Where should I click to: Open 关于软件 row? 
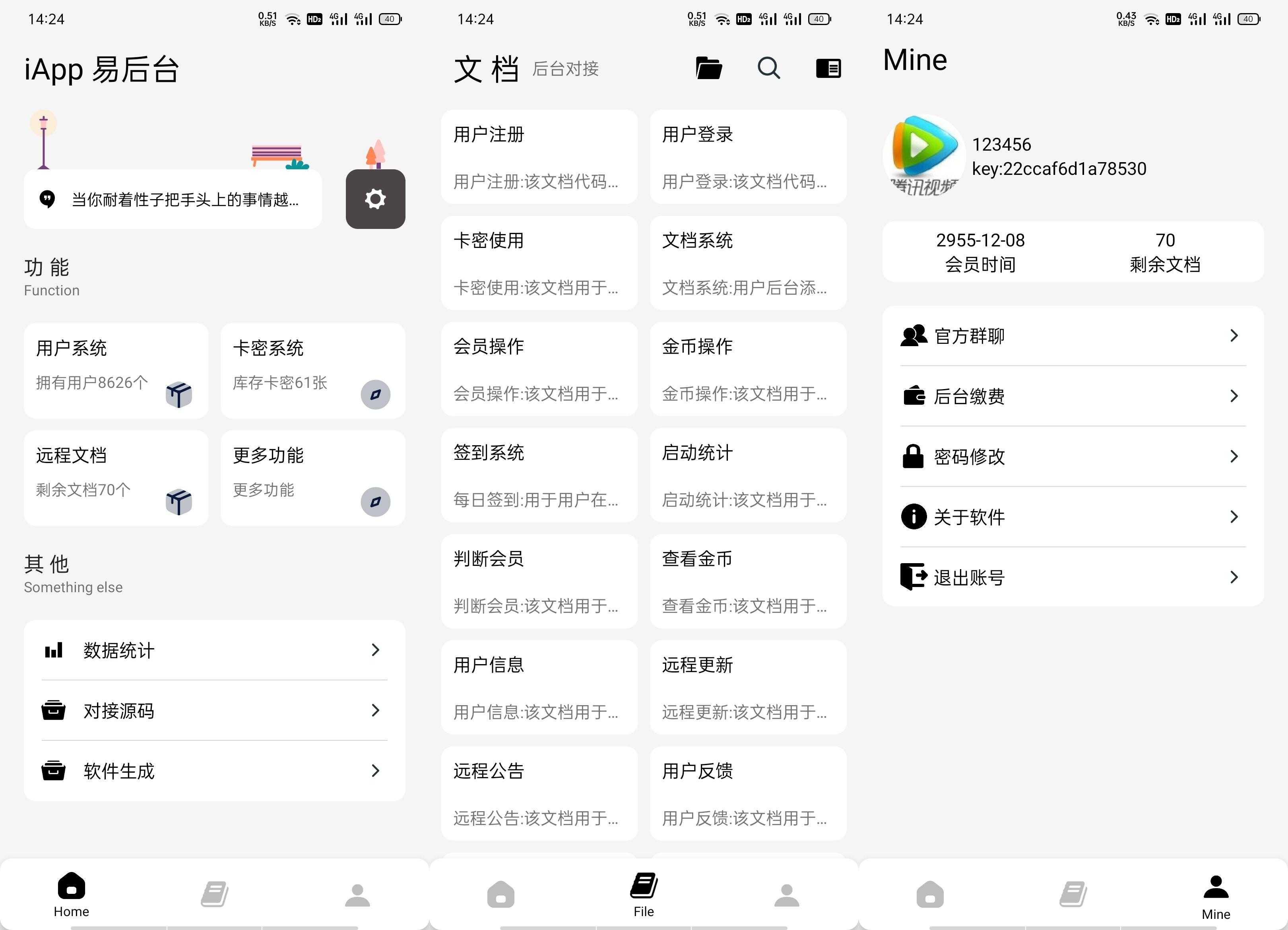pos(1072,517)
